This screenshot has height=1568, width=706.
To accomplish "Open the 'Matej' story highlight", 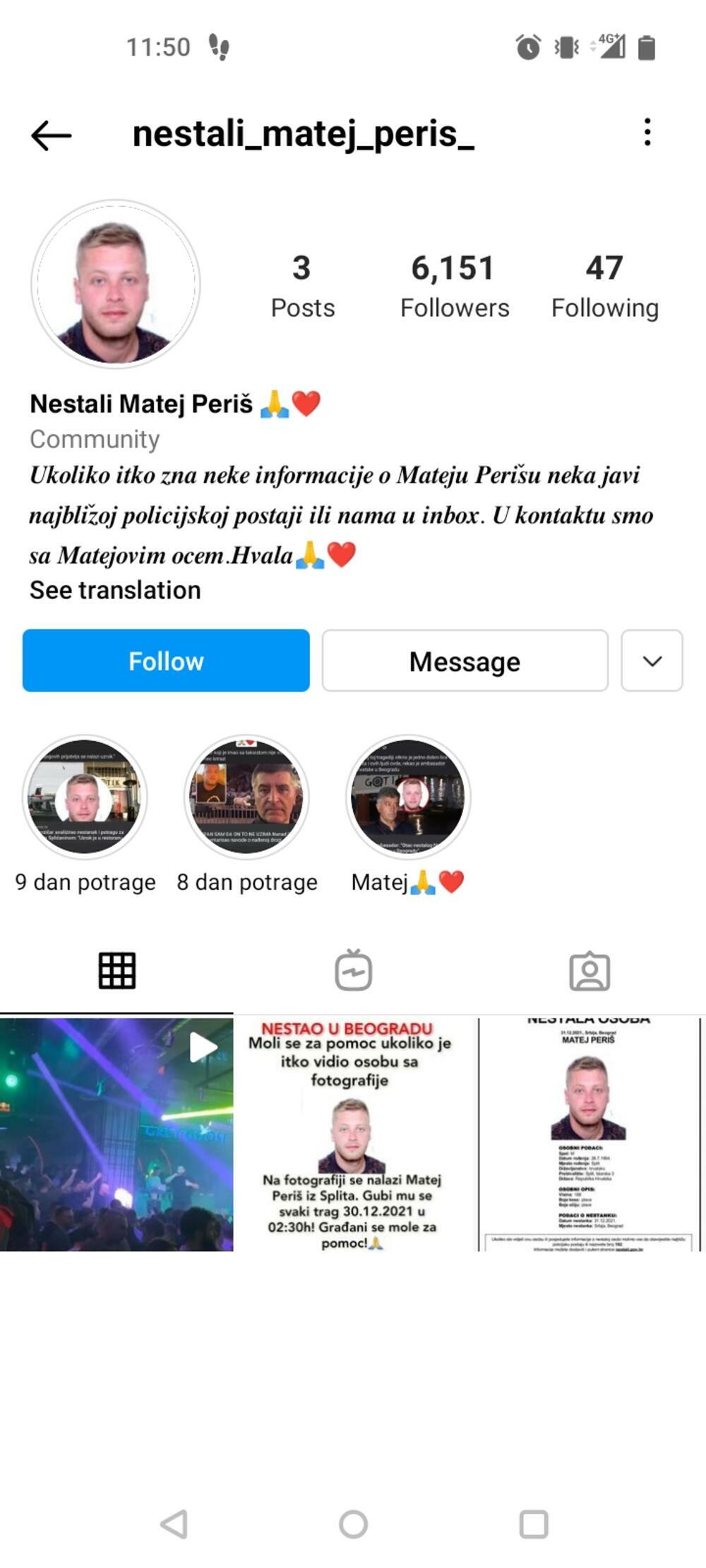I will (x=408, y=797).
